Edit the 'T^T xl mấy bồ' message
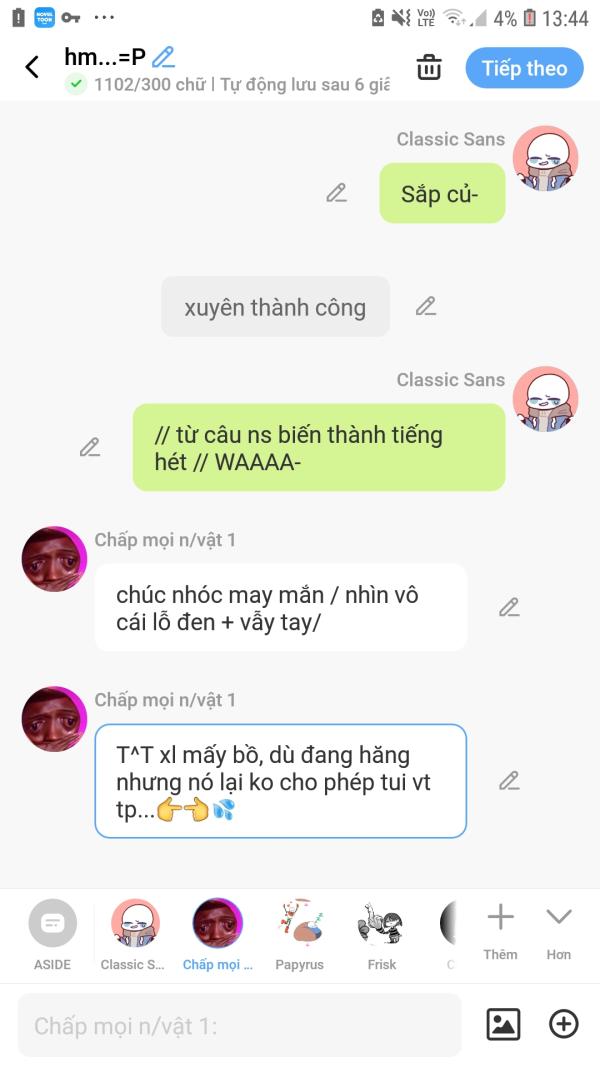The height and width of the screenshot is (1067, 600). 509,780
